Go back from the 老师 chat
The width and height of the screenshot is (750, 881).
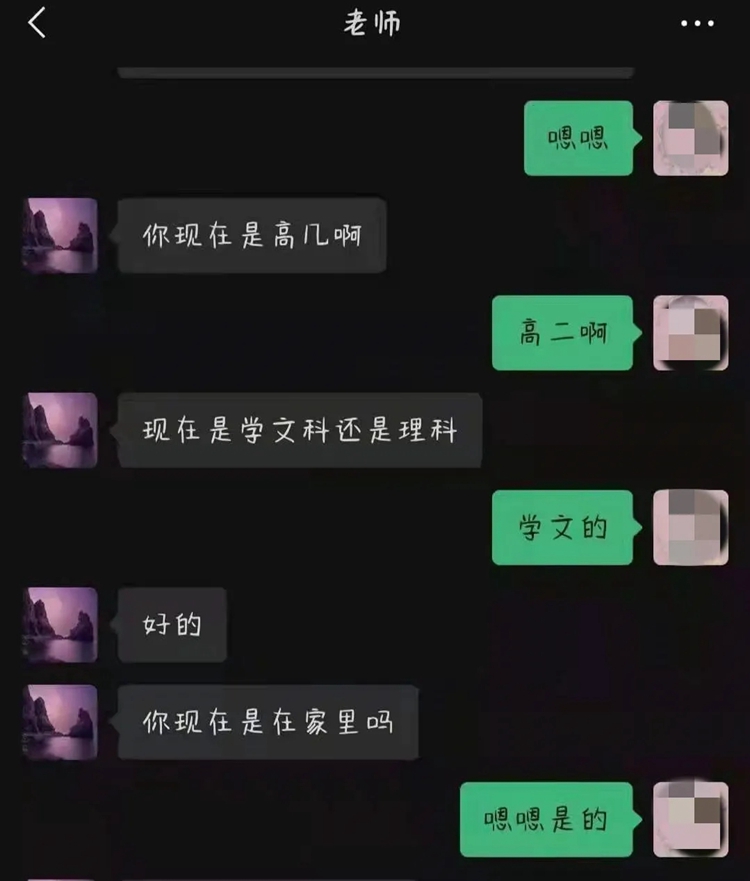(x=37, y=23)
